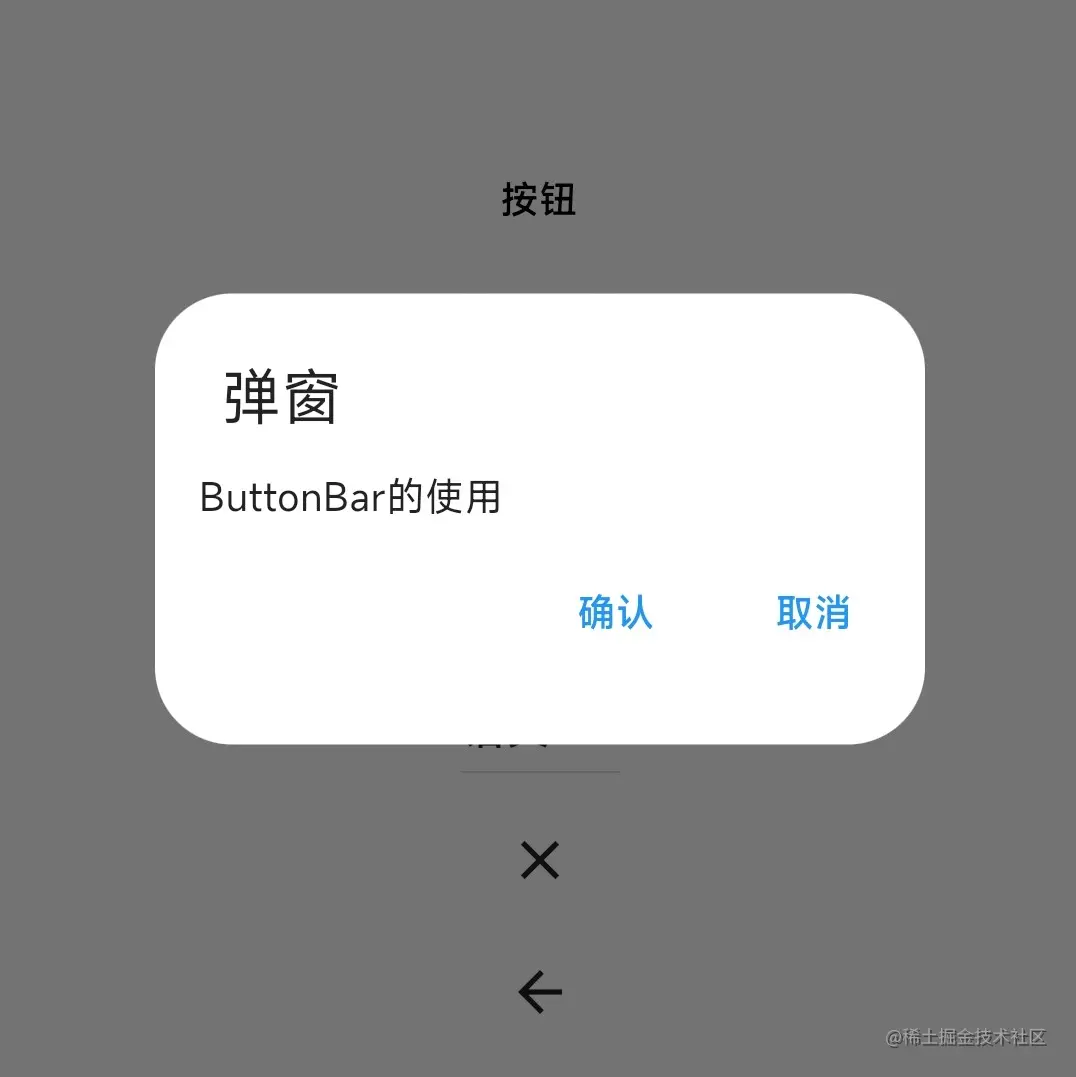Image resolution: width=1076 pixels, height=1077 pixels.
Task: Tap the ButtonBar的使用 message text
Action: tap(352, 497)
